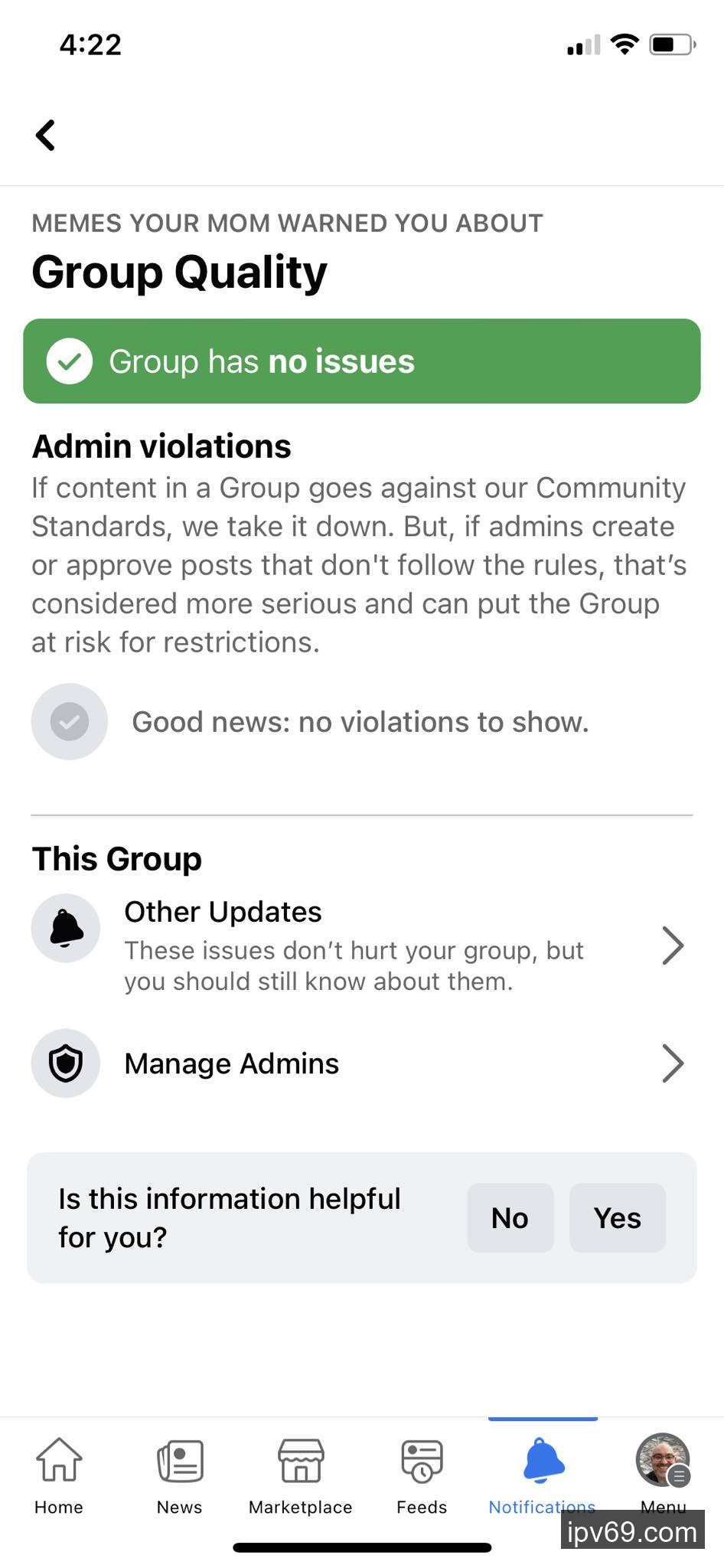The width and height of the screenshot is (724, 1568).
Task: Answer Yes to the helpful question
Action: click(x=617, y=1217)
